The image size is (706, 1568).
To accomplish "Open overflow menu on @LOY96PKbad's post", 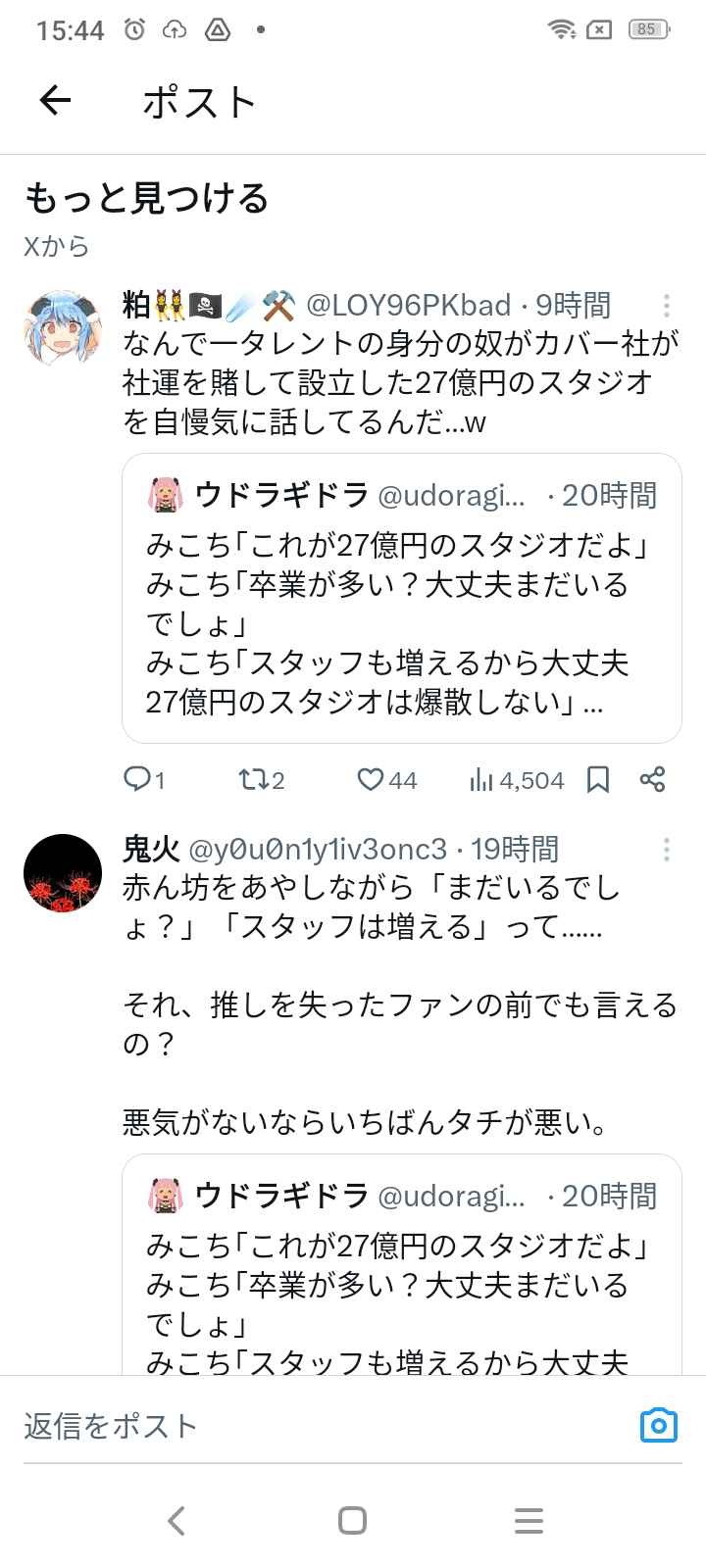I will coord(667,306).
